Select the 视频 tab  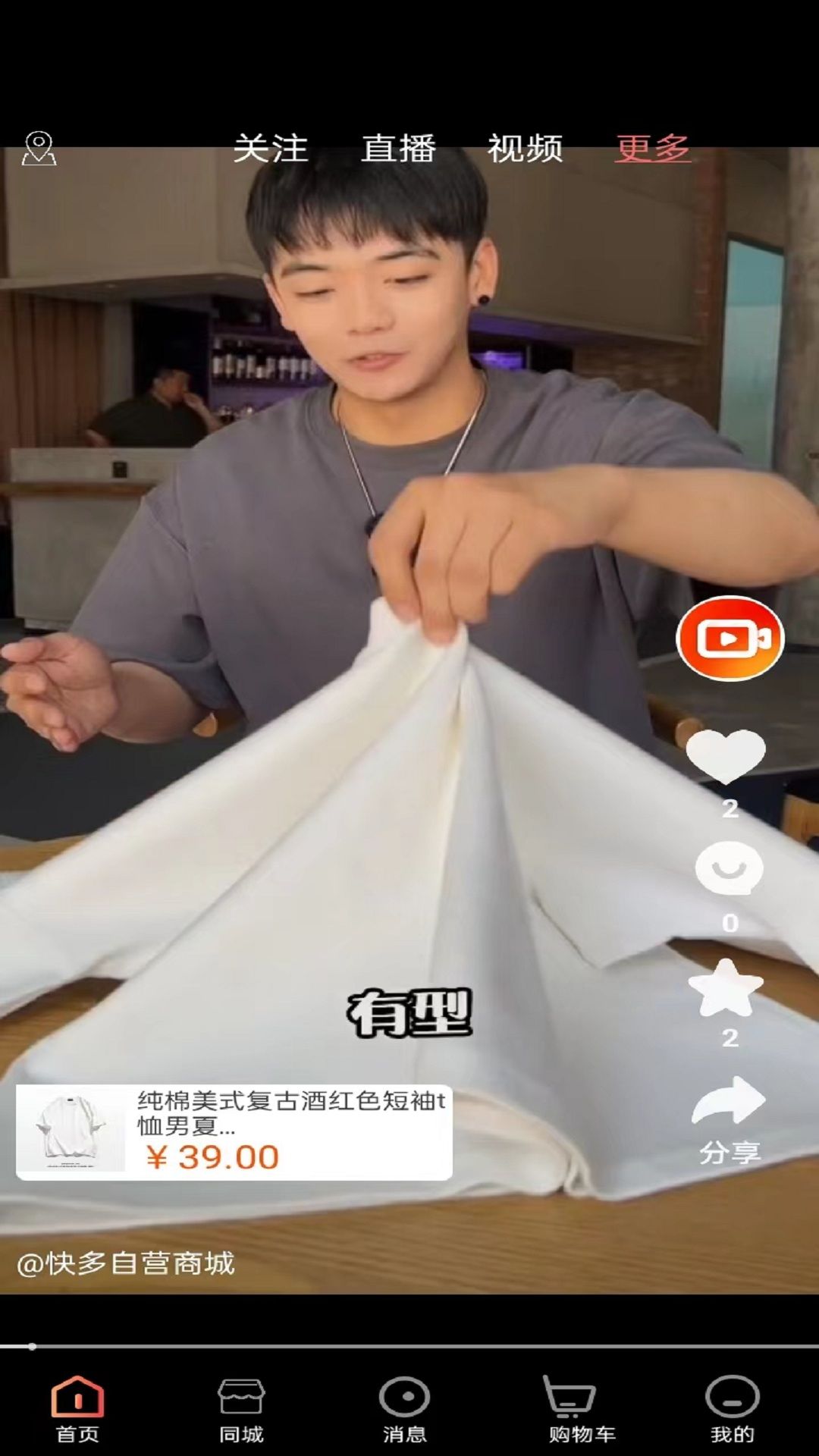[x=526, y=149]
